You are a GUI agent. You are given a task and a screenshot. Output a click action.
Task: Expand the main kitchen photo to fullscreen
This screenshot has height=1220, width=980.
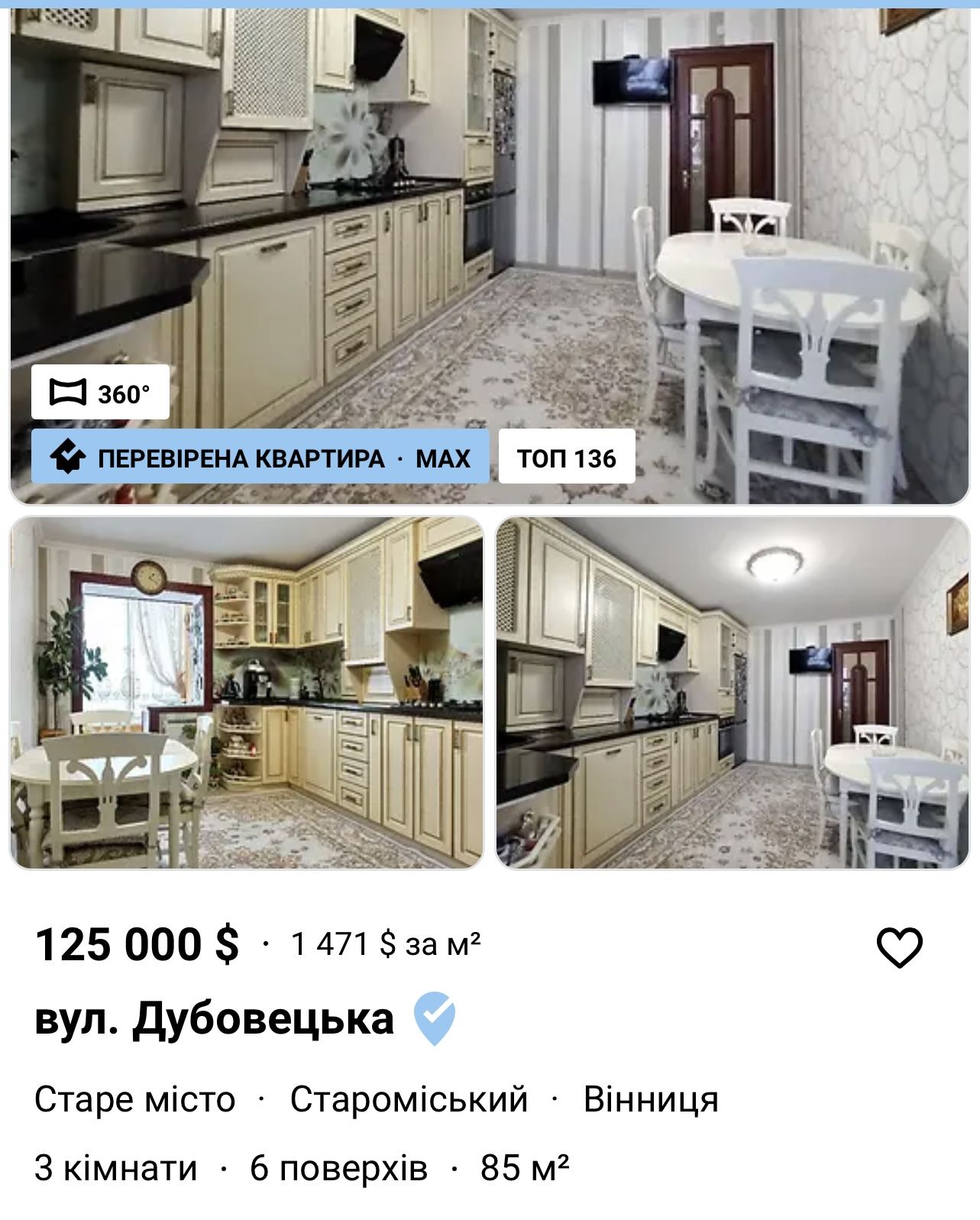point(489,229)
